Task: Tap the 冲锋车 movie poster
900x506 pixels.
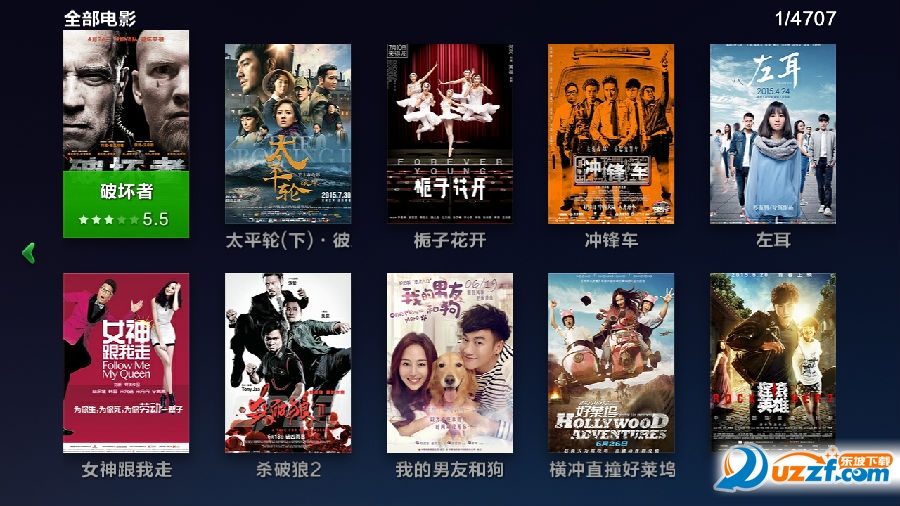Action: tap(611, 133)
